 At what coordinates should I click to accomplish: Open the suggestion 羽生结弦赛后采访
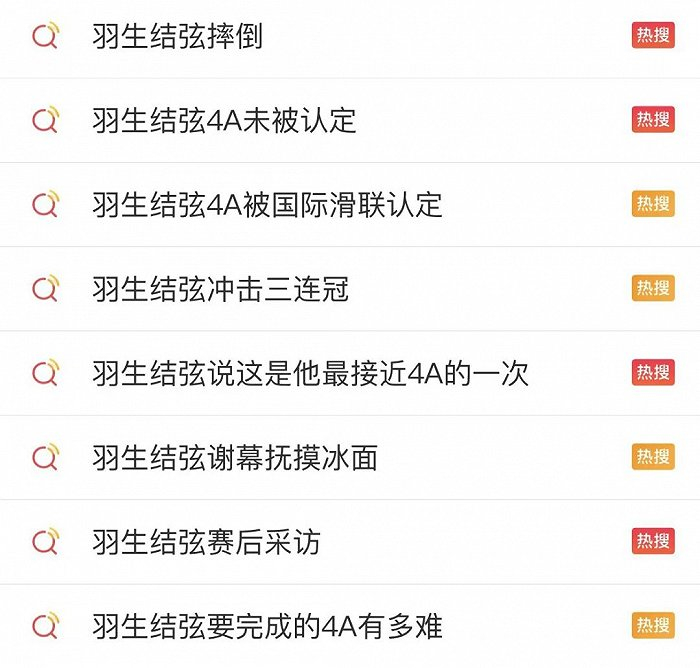350,542
